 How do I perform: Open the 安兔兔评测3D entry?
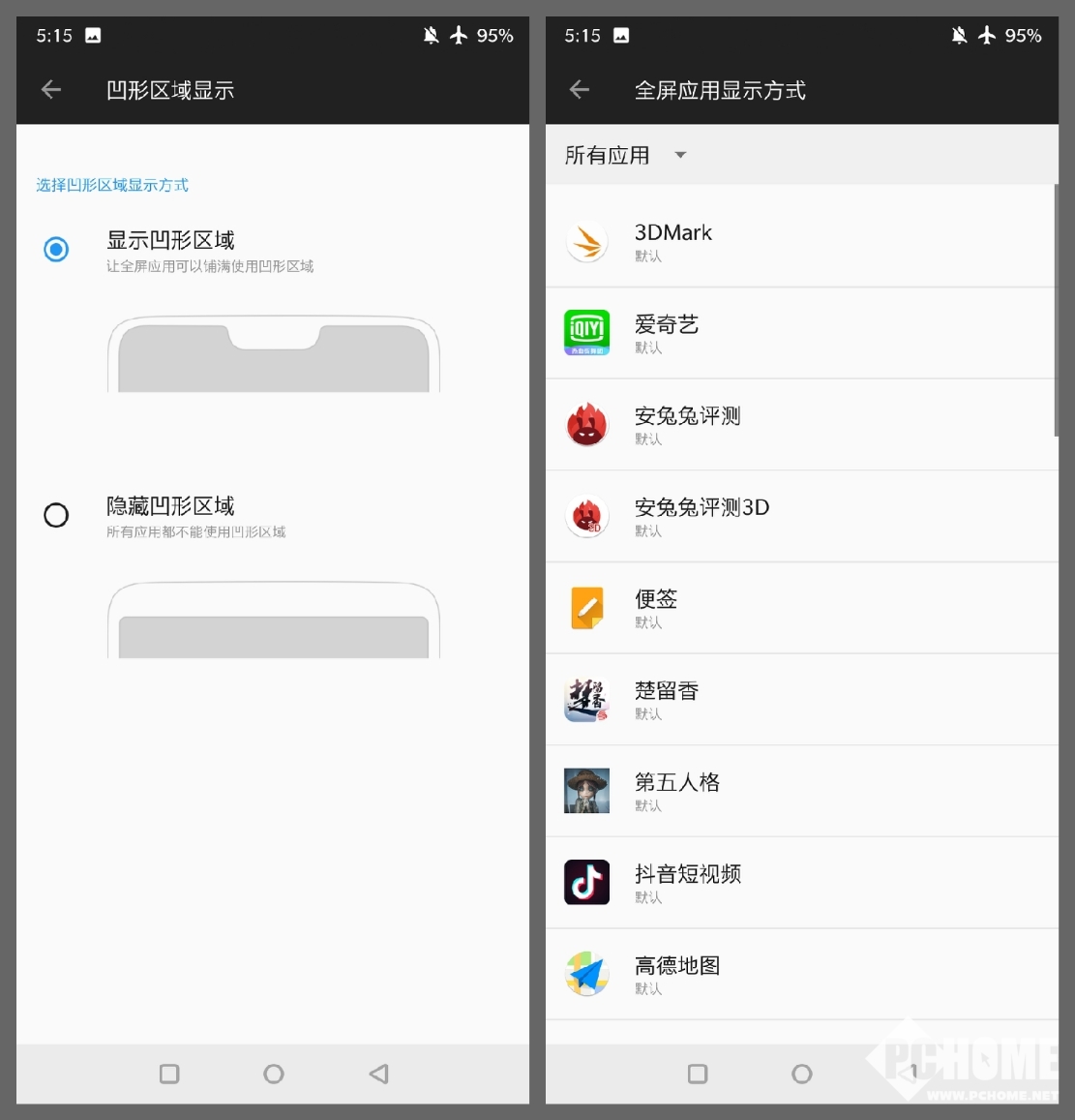801,516
